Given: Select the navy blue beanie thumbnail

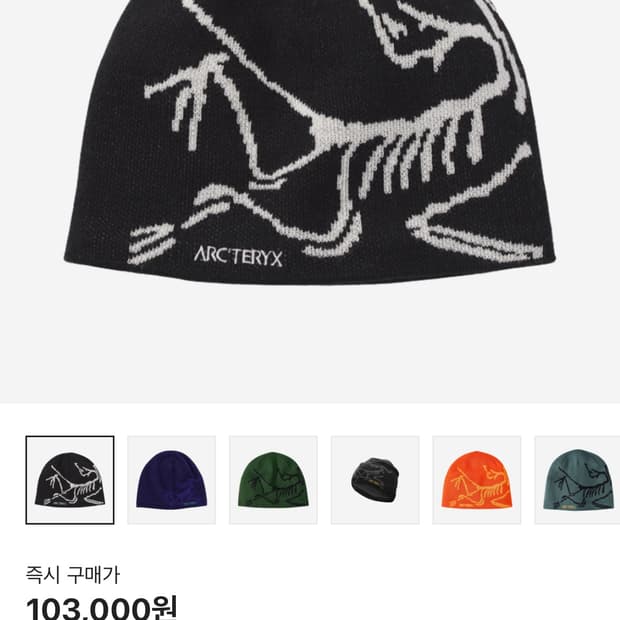Looking at the screenshot, I should [x=172, y=480].
